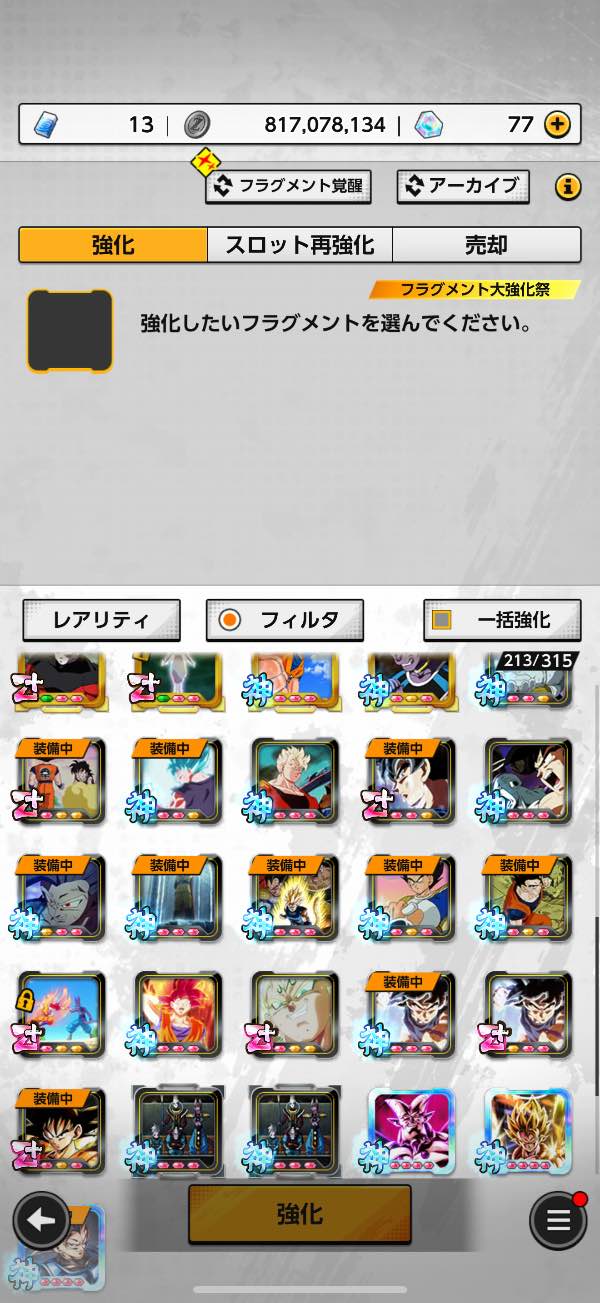Screen dimensions: 600x1303
Task: Switch to the スロット再強化 tab
Action: click(x=299, y=245)
